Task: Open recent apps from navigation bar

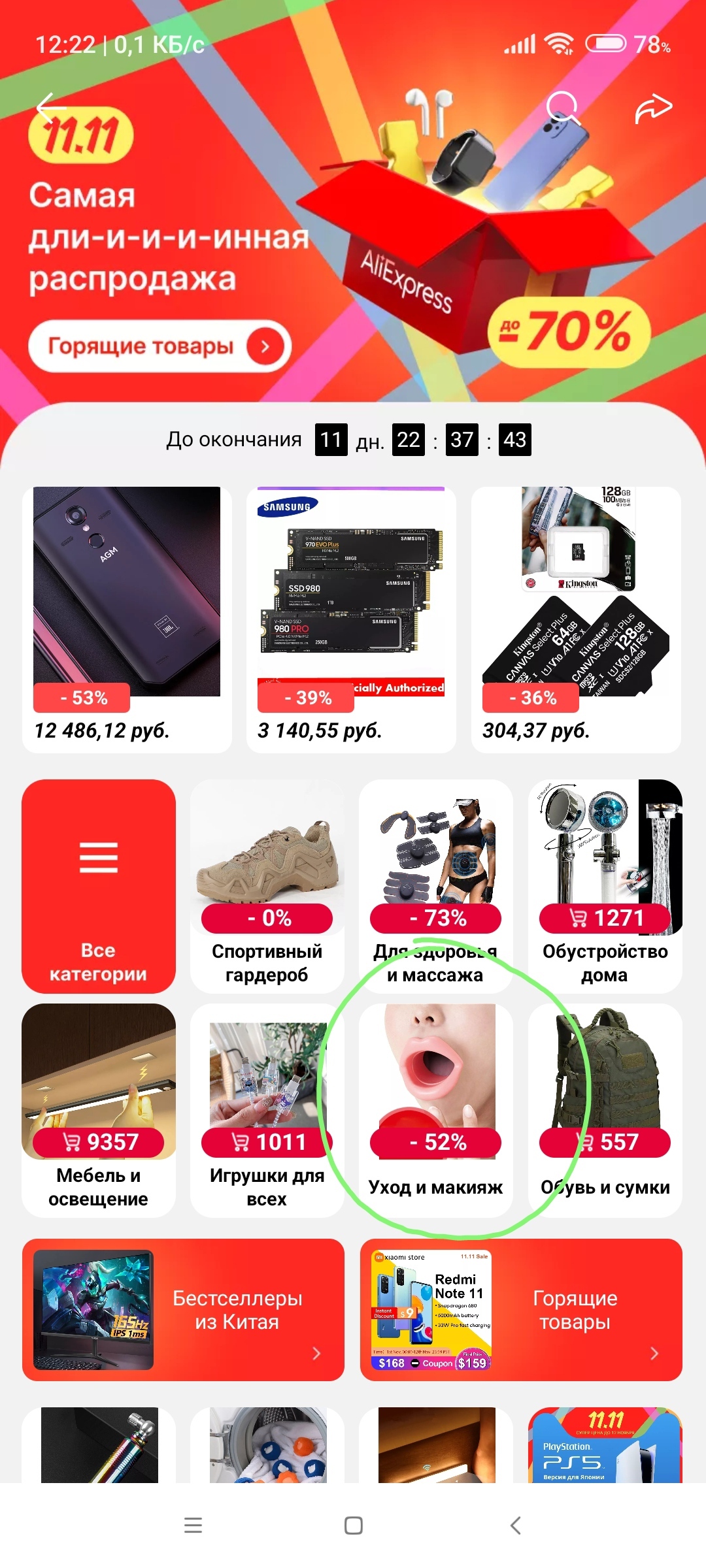Action: (193, 1526)
